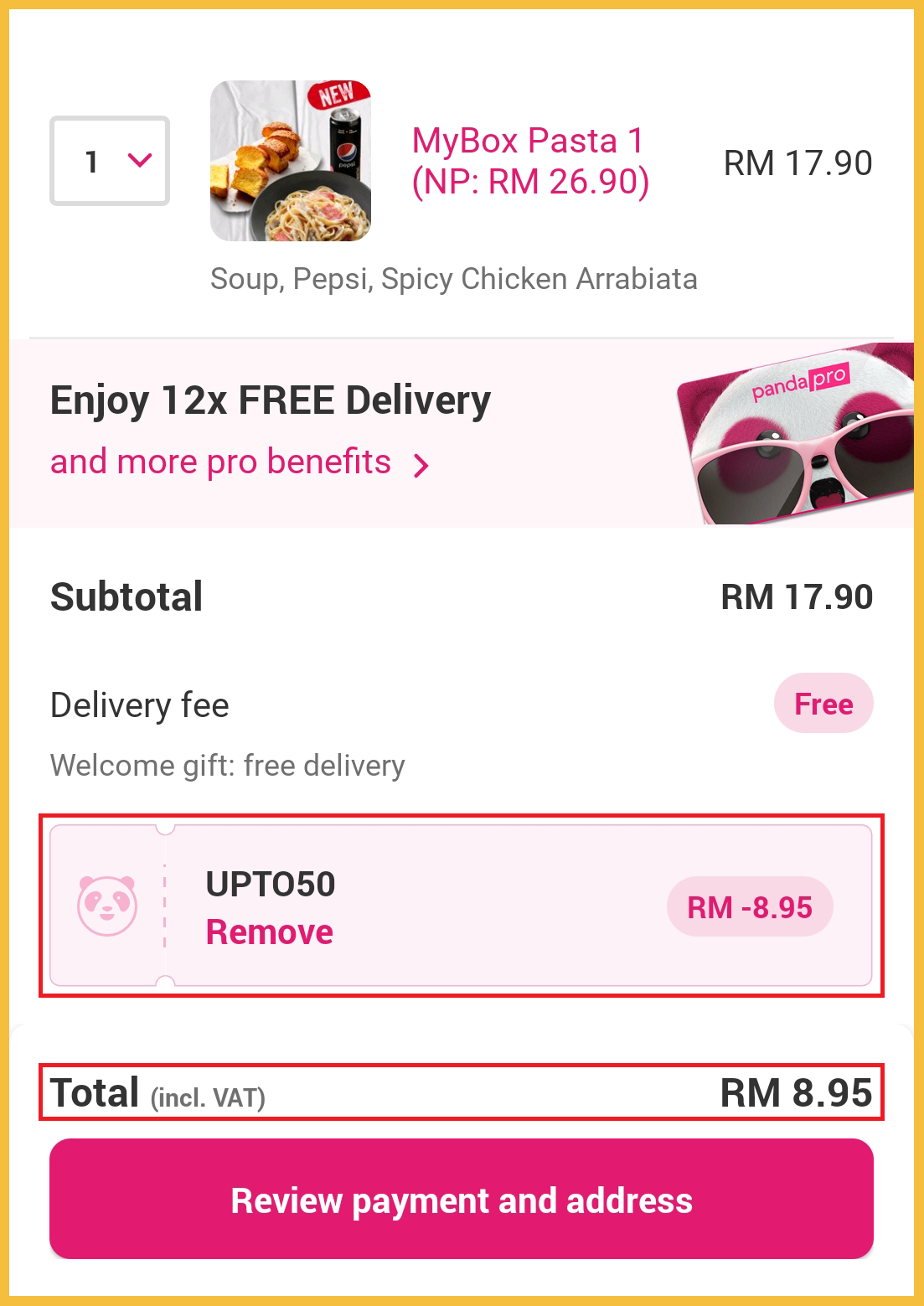The height and width of the screenshot is (1306, 924).
Task: View more pandapro benefits
Action: pos(240,462)
